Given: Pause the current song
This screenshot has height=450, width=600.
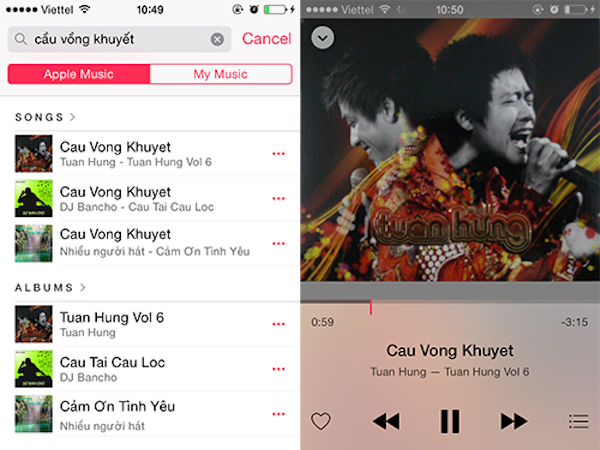Looking at the screenshot, I should (x=450, y=421).
